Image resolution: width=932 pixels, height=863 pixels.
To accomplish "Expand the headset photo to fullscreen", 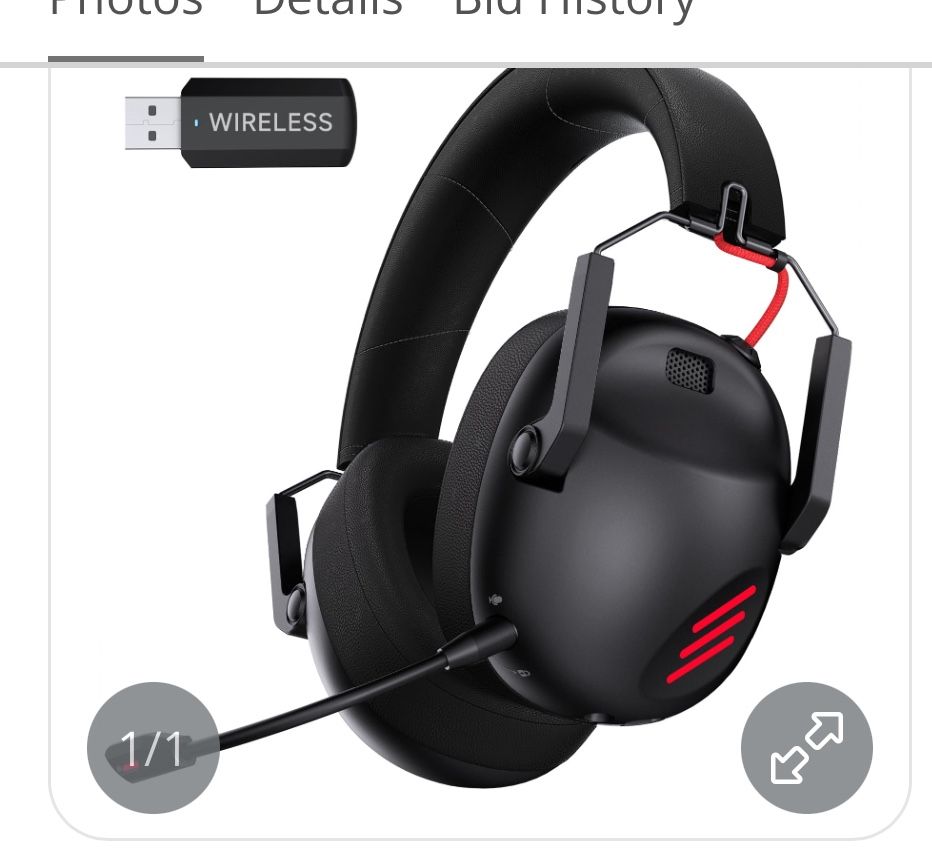I will pos(806,748).
